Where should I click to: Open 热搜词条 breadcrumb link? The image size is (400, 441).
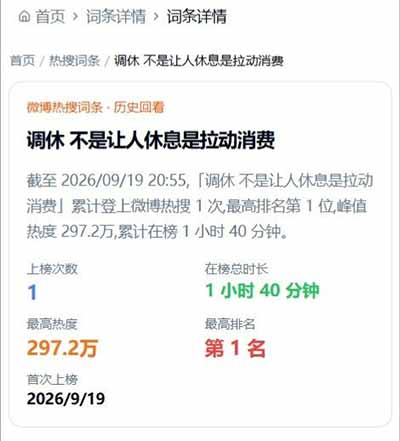click(x=74, y=61)
